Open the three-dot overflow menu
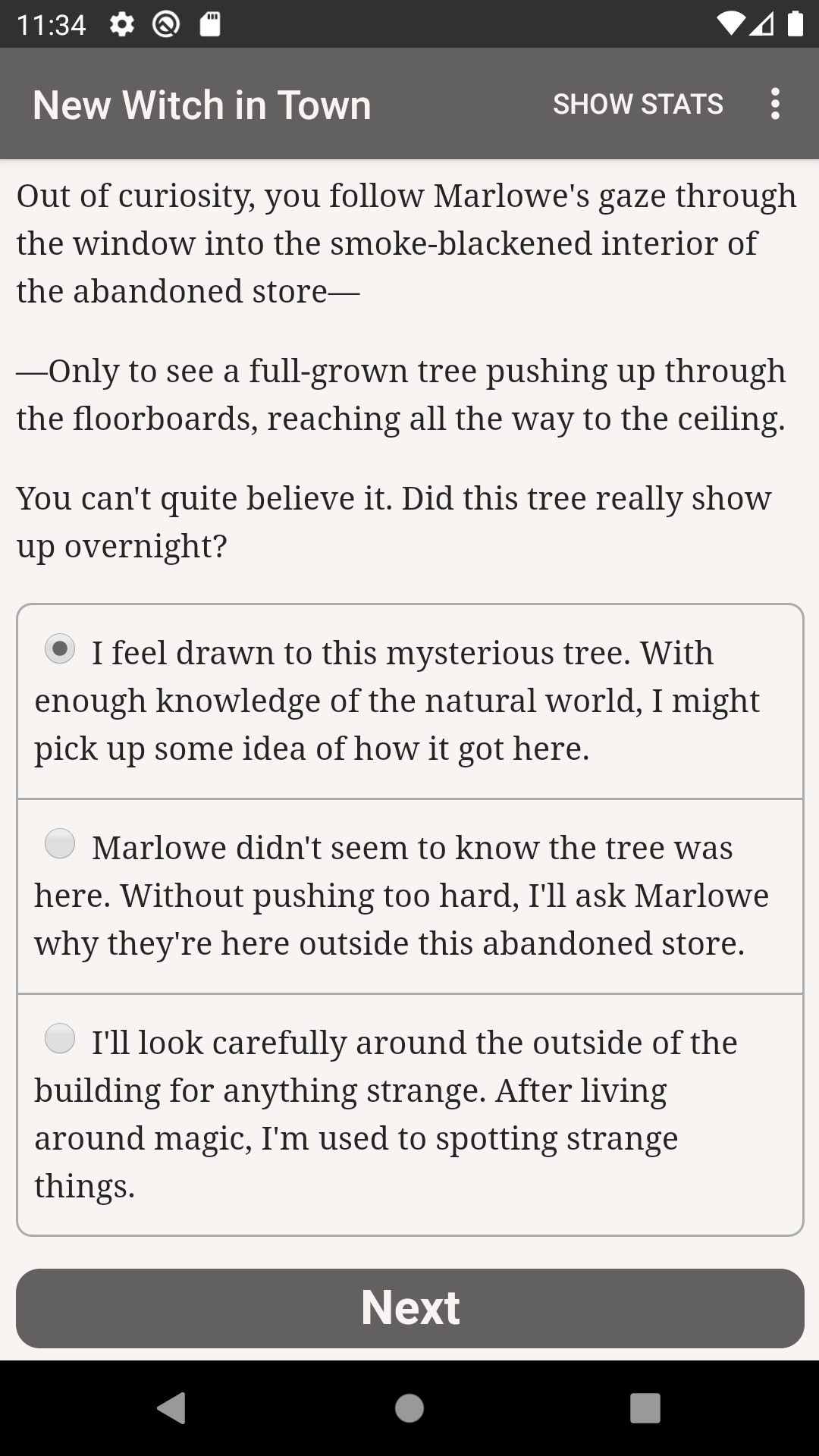Screen dimensions: 819x1456 [x=774, y=104]
